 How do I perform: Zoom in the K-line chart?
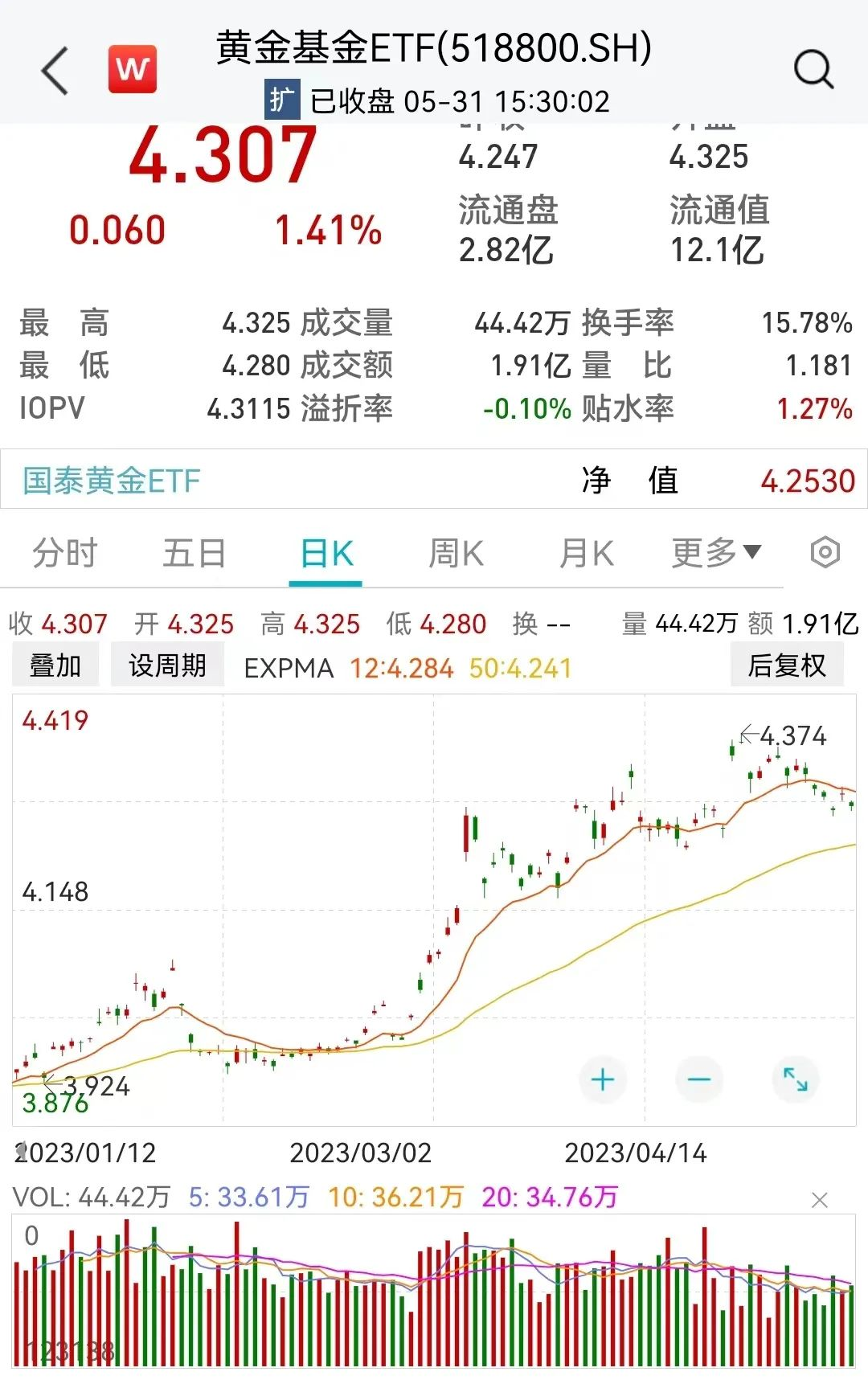tap(603, 1079)
